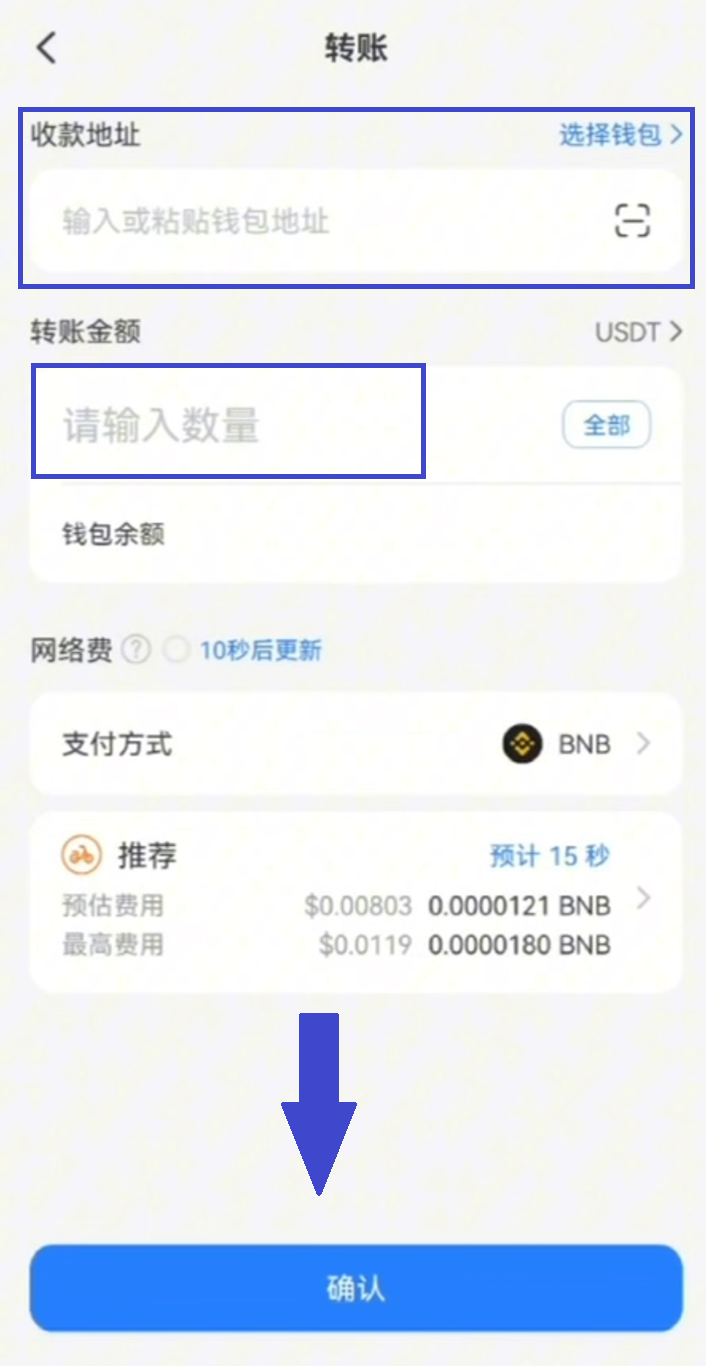The width and height of the screenshot is (706, 1366).
Task: Open the 选择钱包 wallet selector link
Action: coord(620,135)
